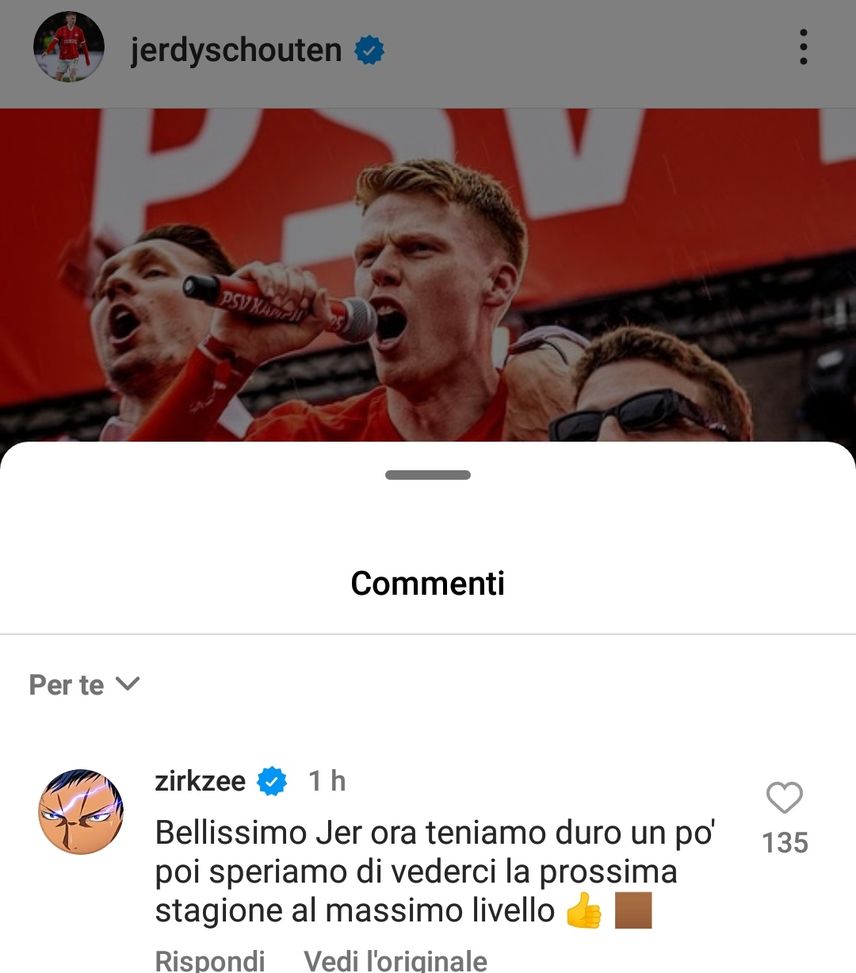Expand the comment sorting options
The height and width of the screenshot is (973, 856).
(126, 688)
